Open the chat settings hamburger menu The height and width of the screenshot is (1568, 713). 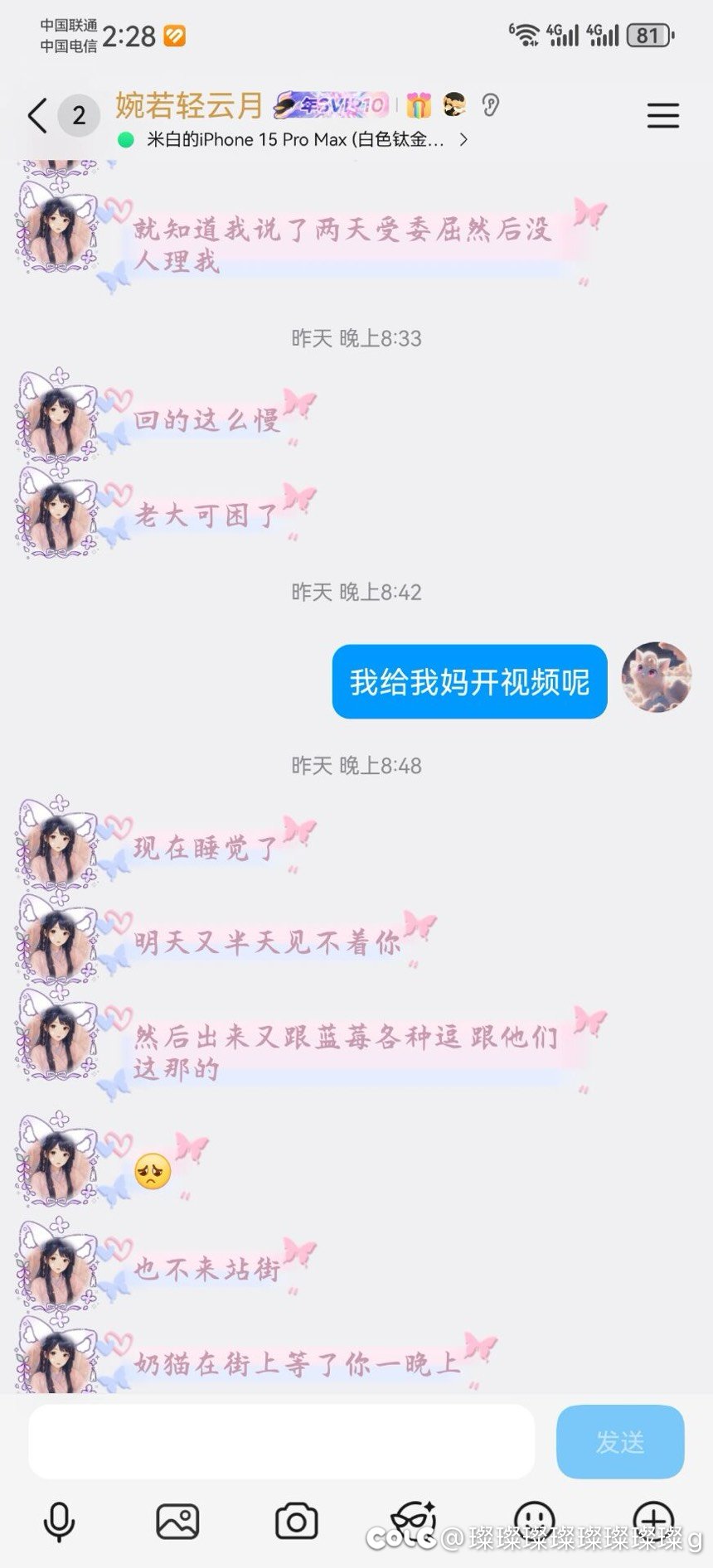[662, 115]
